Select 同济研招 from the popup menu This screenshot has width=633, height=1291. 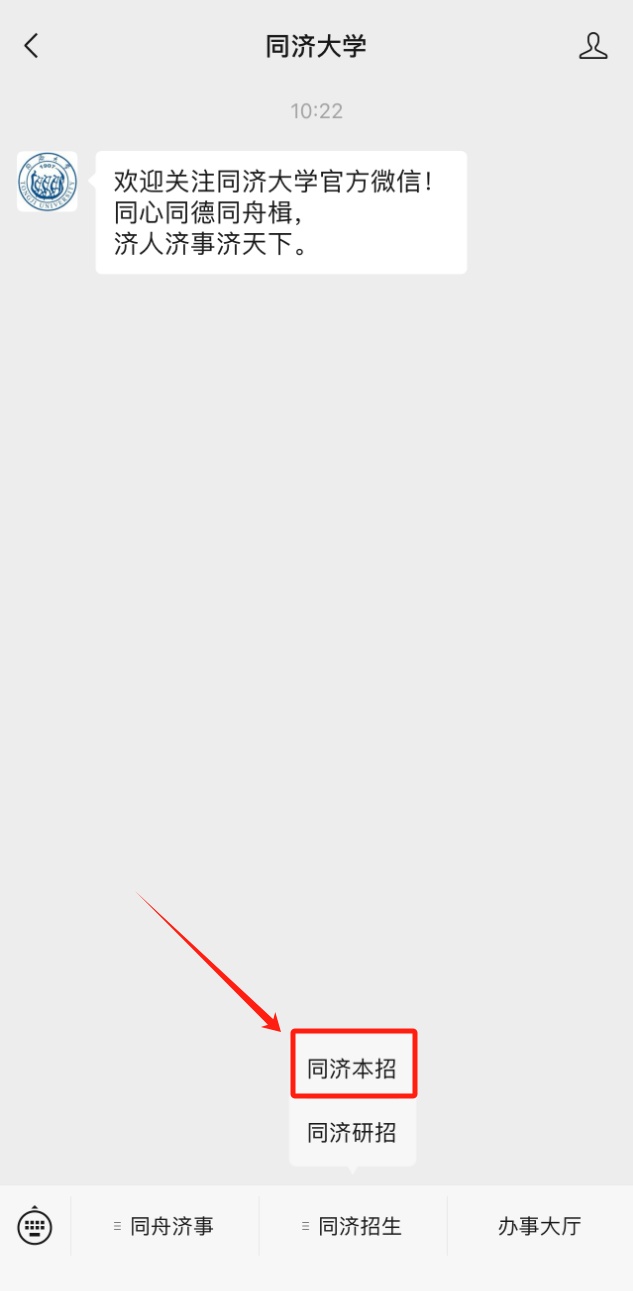[x=352, y=1133]
